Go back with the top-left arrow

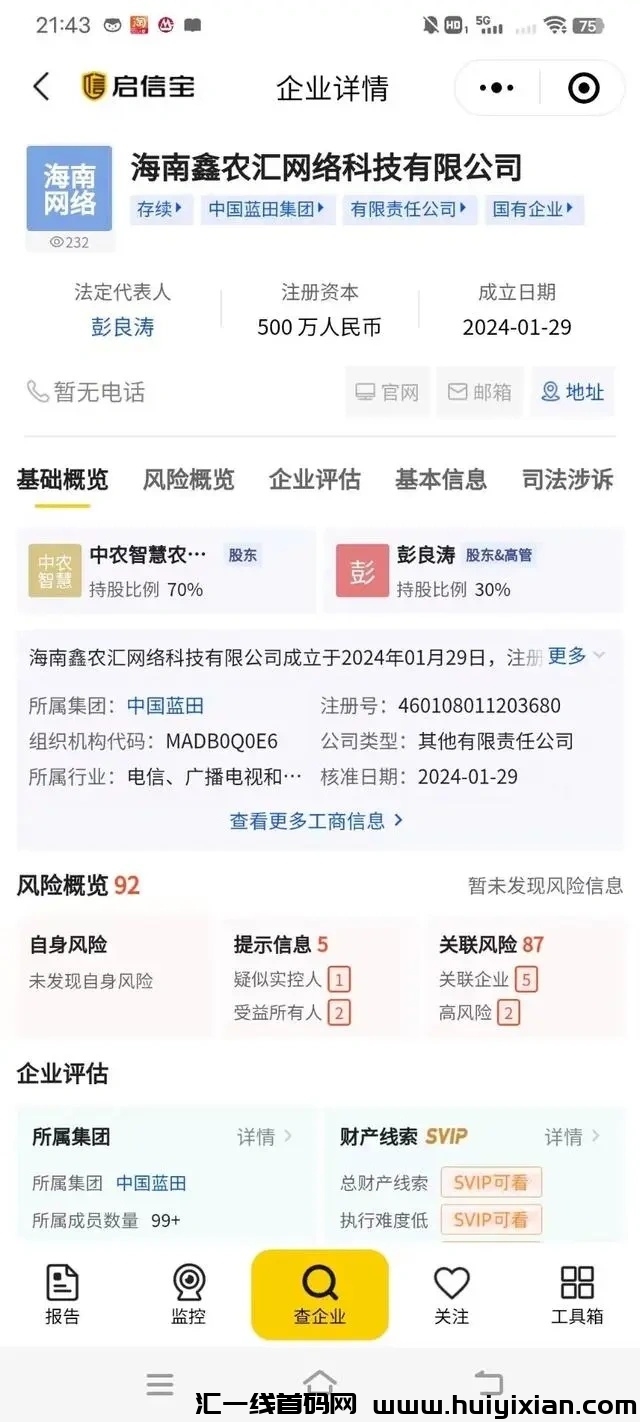click(41, 87)
